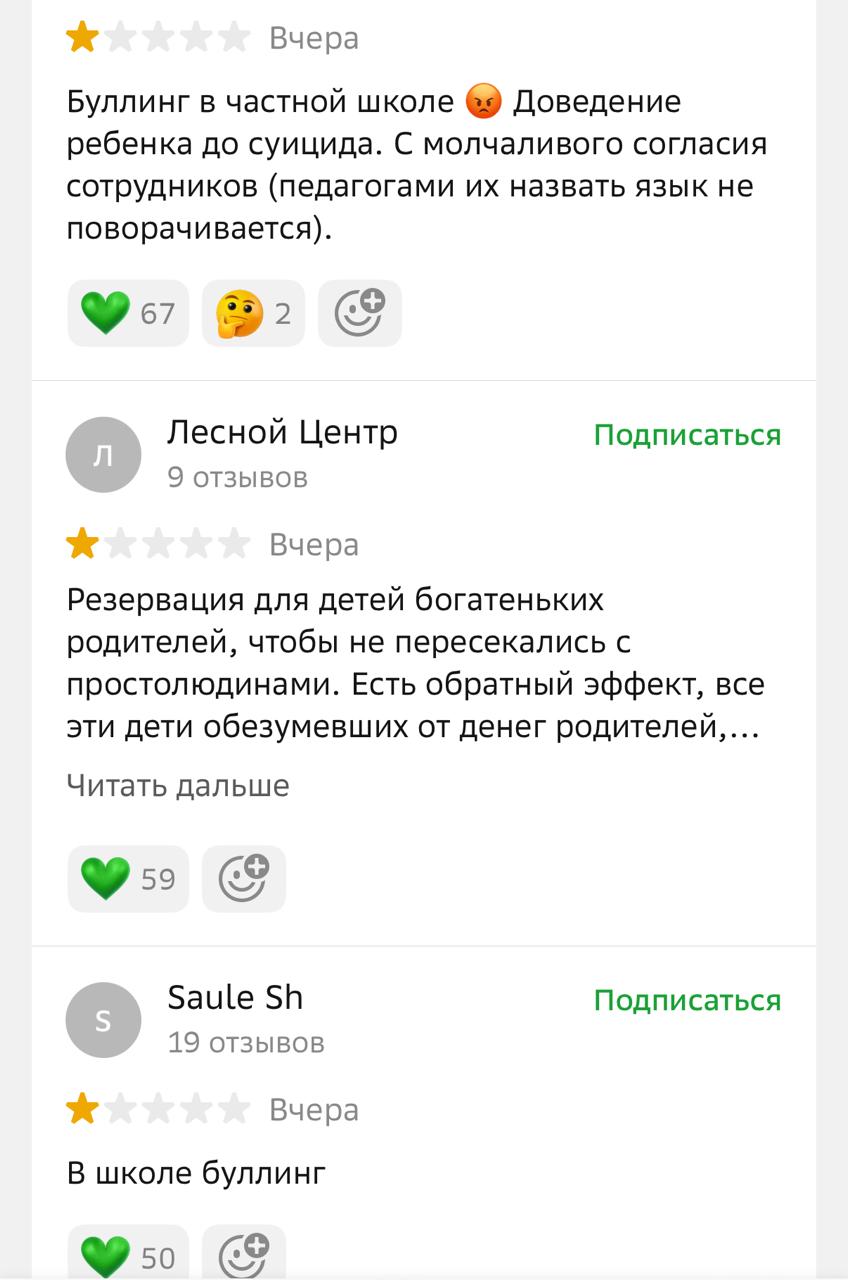Subscribe to Saule Sh
This screenshot has height=1280, width=848.
[687, 1000]
